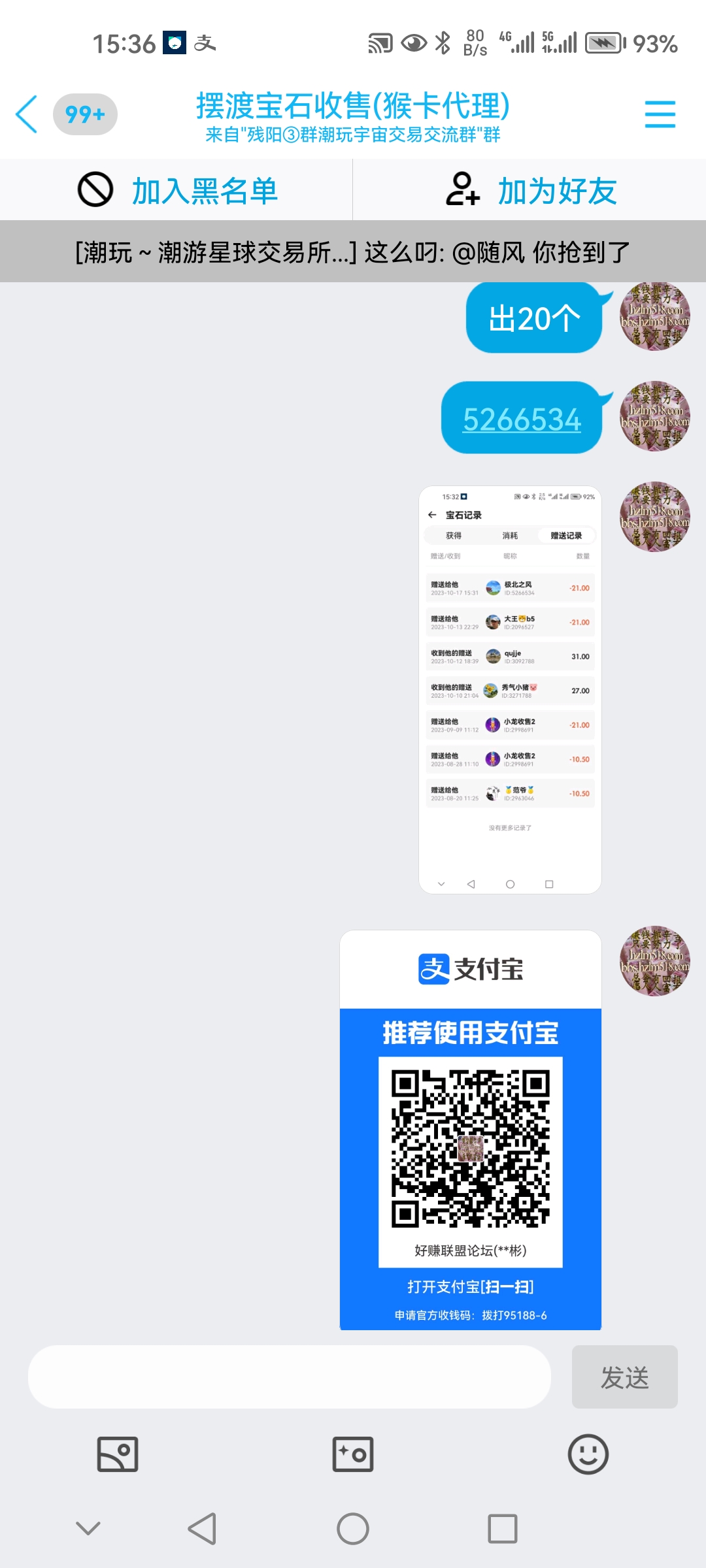
Task: Open the group message notification banner
Action: coord(353,252)
